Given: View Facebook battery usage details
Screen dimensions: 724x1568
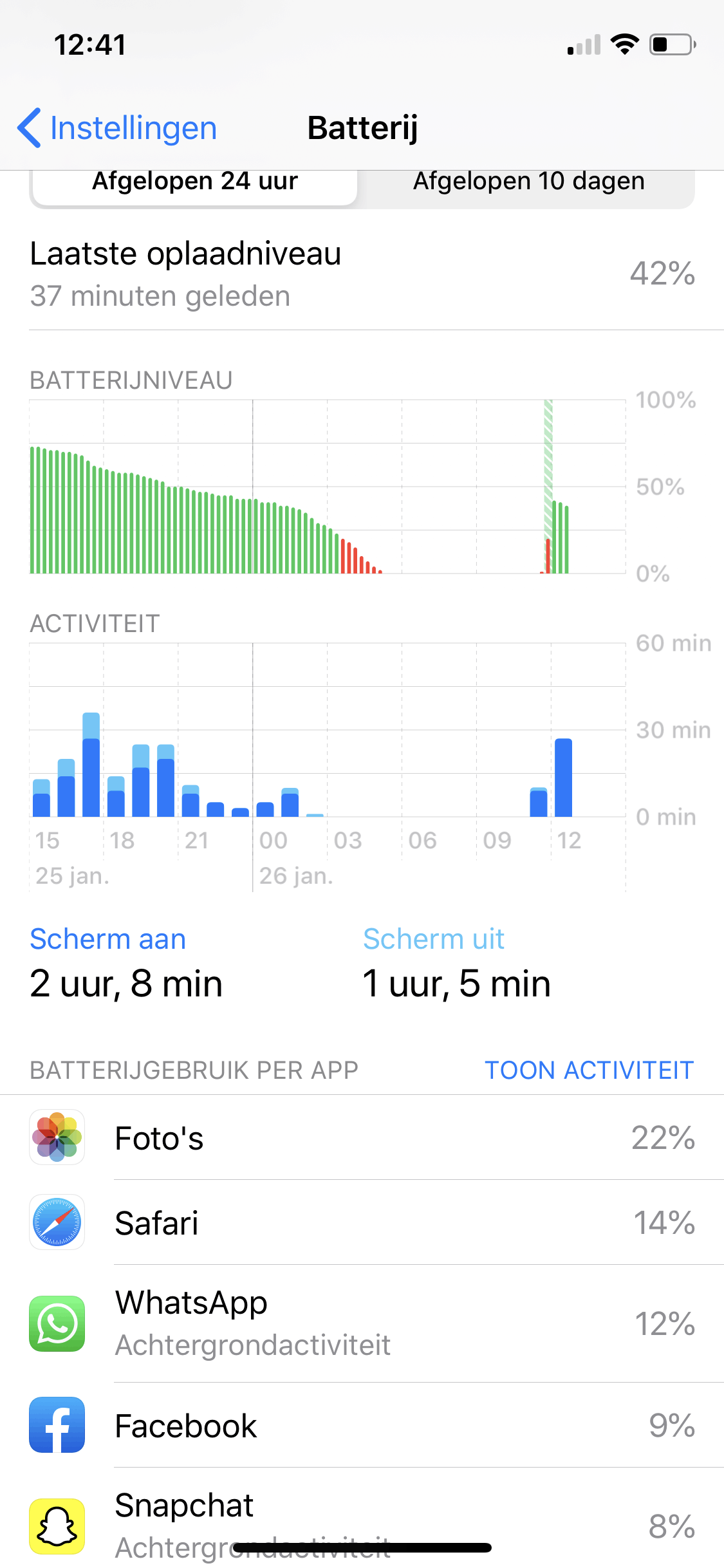Looking at the screenshot, I should (362, 1426).
